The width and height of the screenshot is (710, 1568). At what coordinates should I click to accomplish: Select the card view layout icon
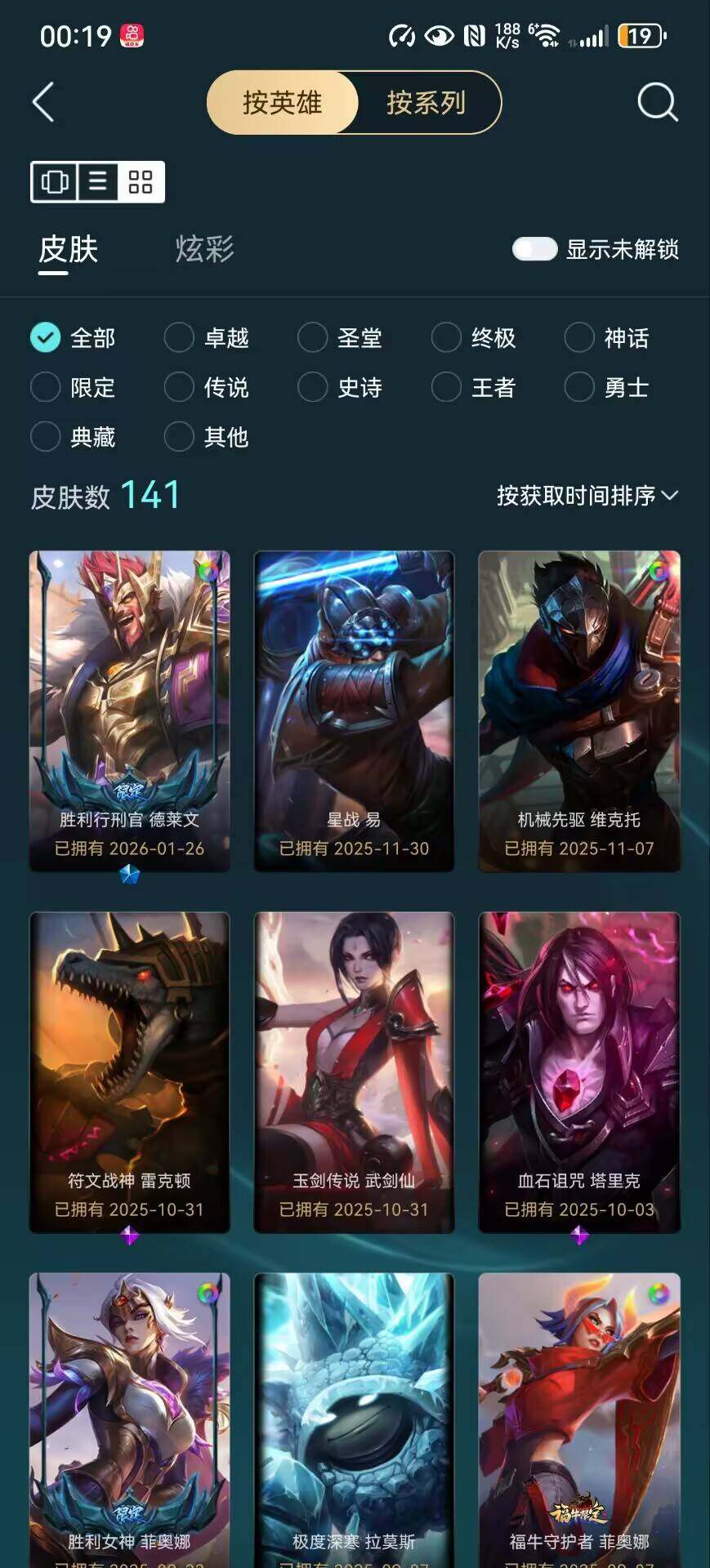click(55, 181)
